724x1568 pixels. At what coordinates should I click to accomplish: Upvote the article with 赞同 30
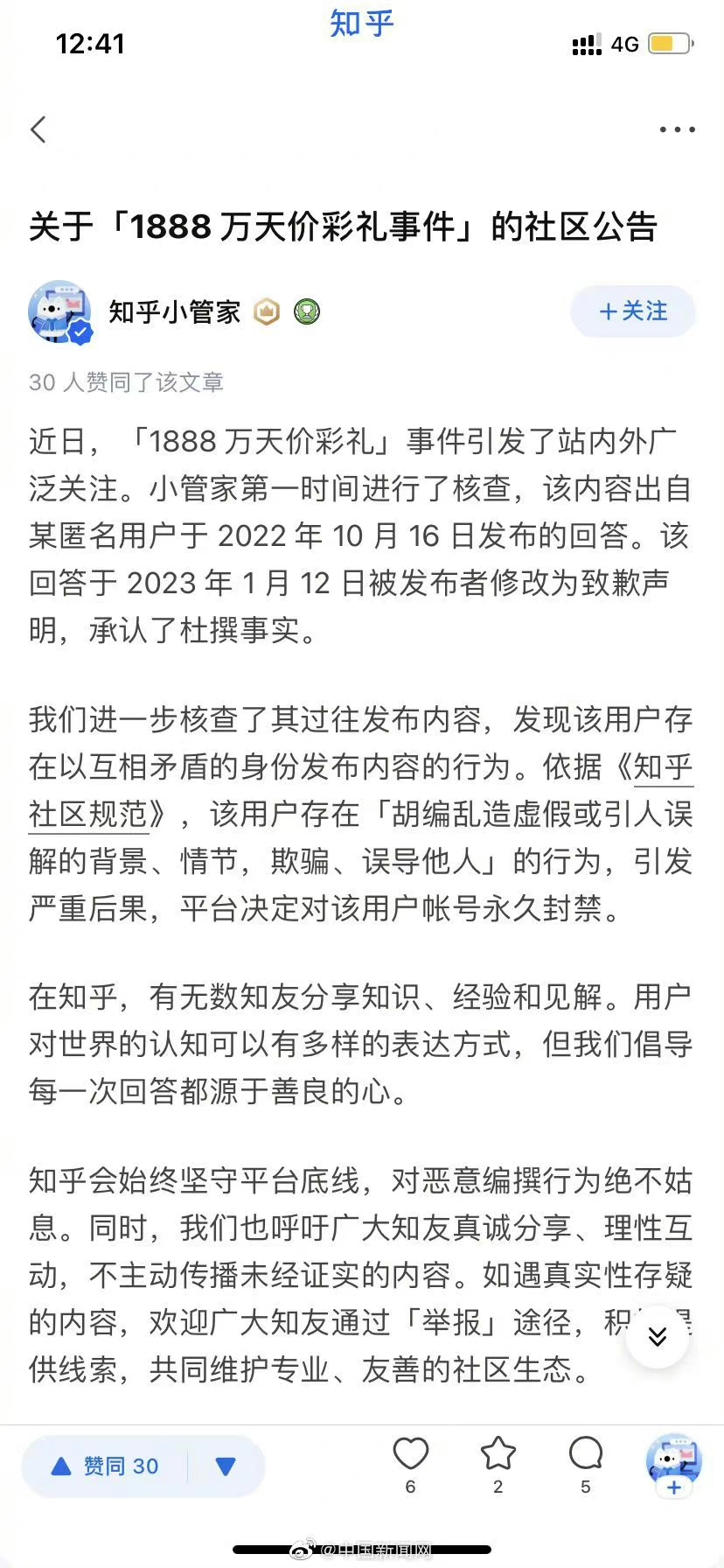(106, 1466)
